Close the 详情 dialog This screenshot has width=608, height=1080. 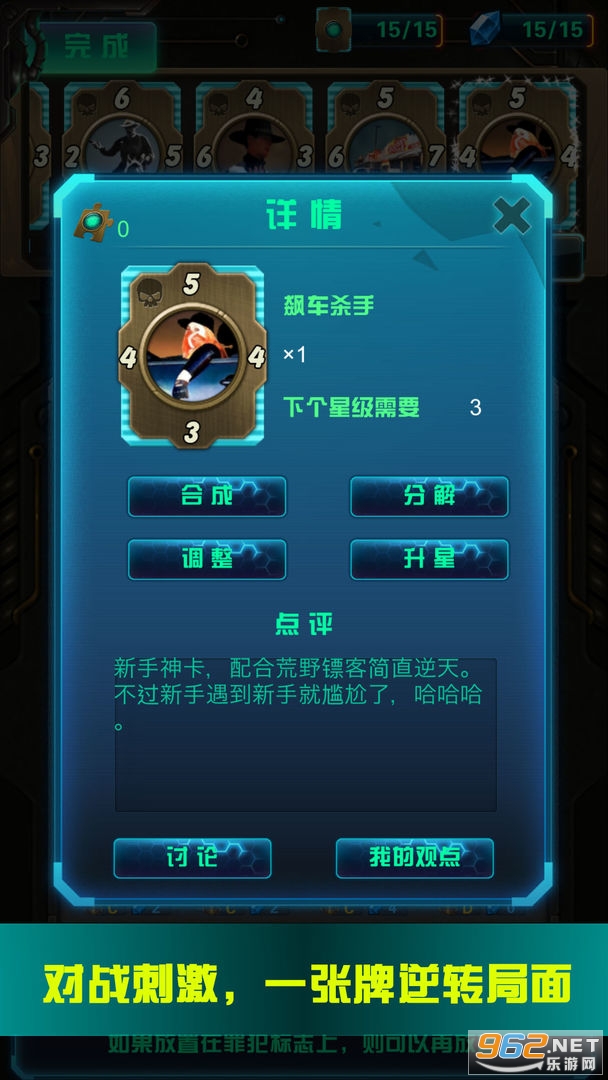(512, 216)
